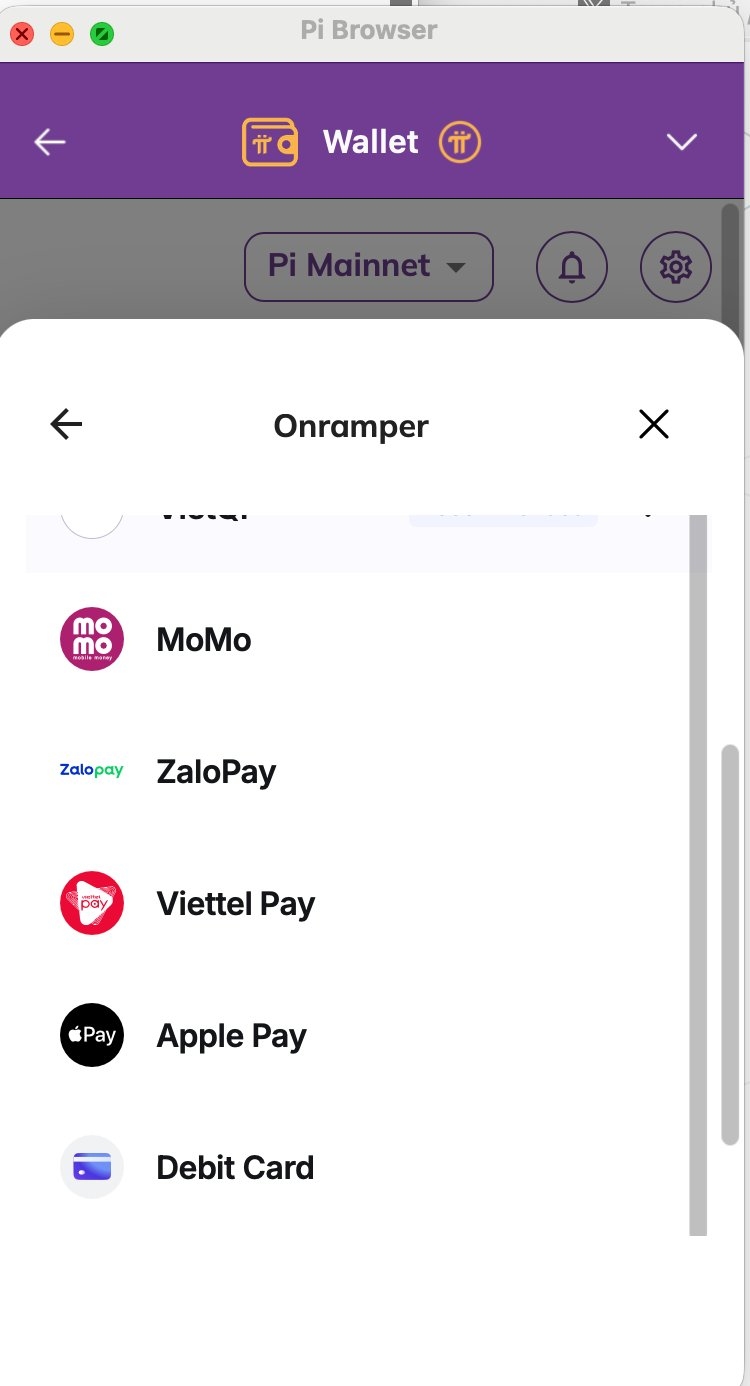Select MoMo as payment method

pyautogui.click(x=358, y=639)
